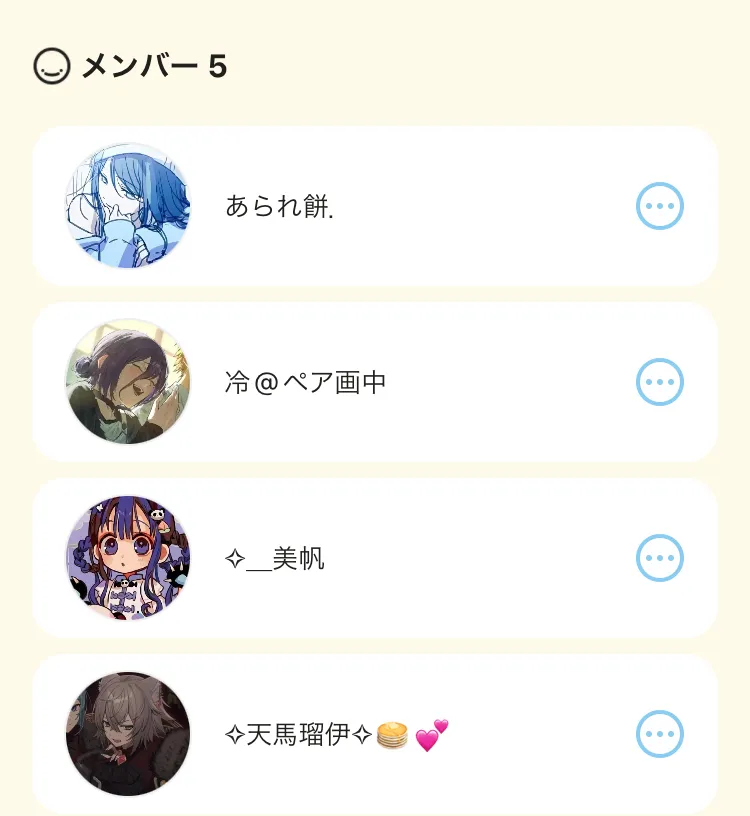The image size is (750, 816).
Task: Open the more options for ✧天馬瑠伊✧
Action: click(660, 735)
